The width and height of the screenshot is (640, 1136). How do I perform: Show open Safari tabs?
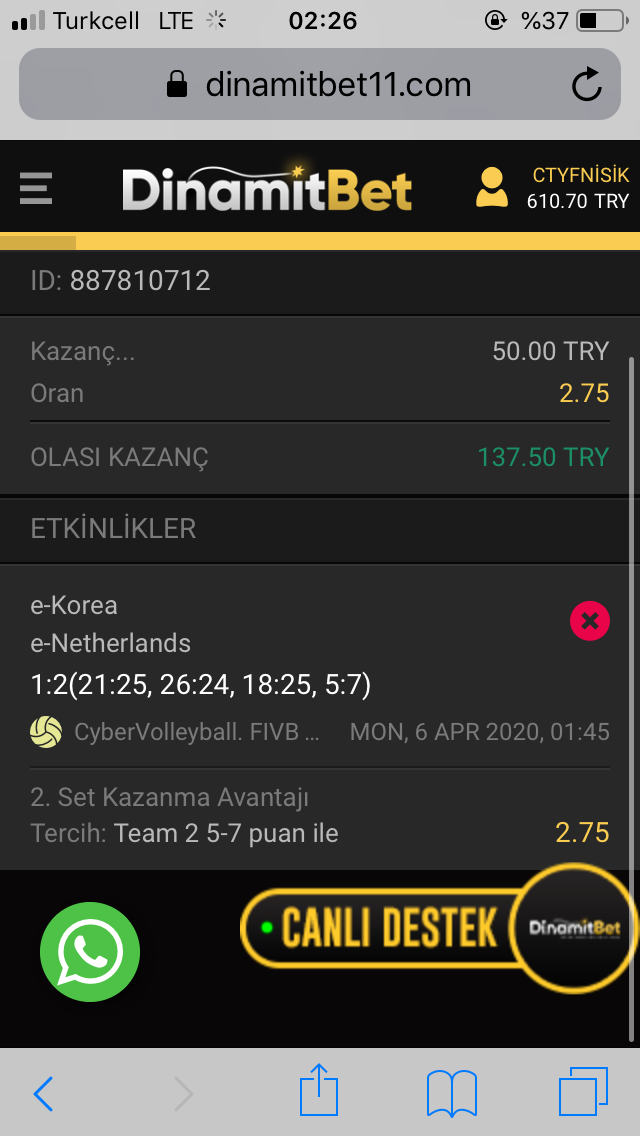[583, 1092]
